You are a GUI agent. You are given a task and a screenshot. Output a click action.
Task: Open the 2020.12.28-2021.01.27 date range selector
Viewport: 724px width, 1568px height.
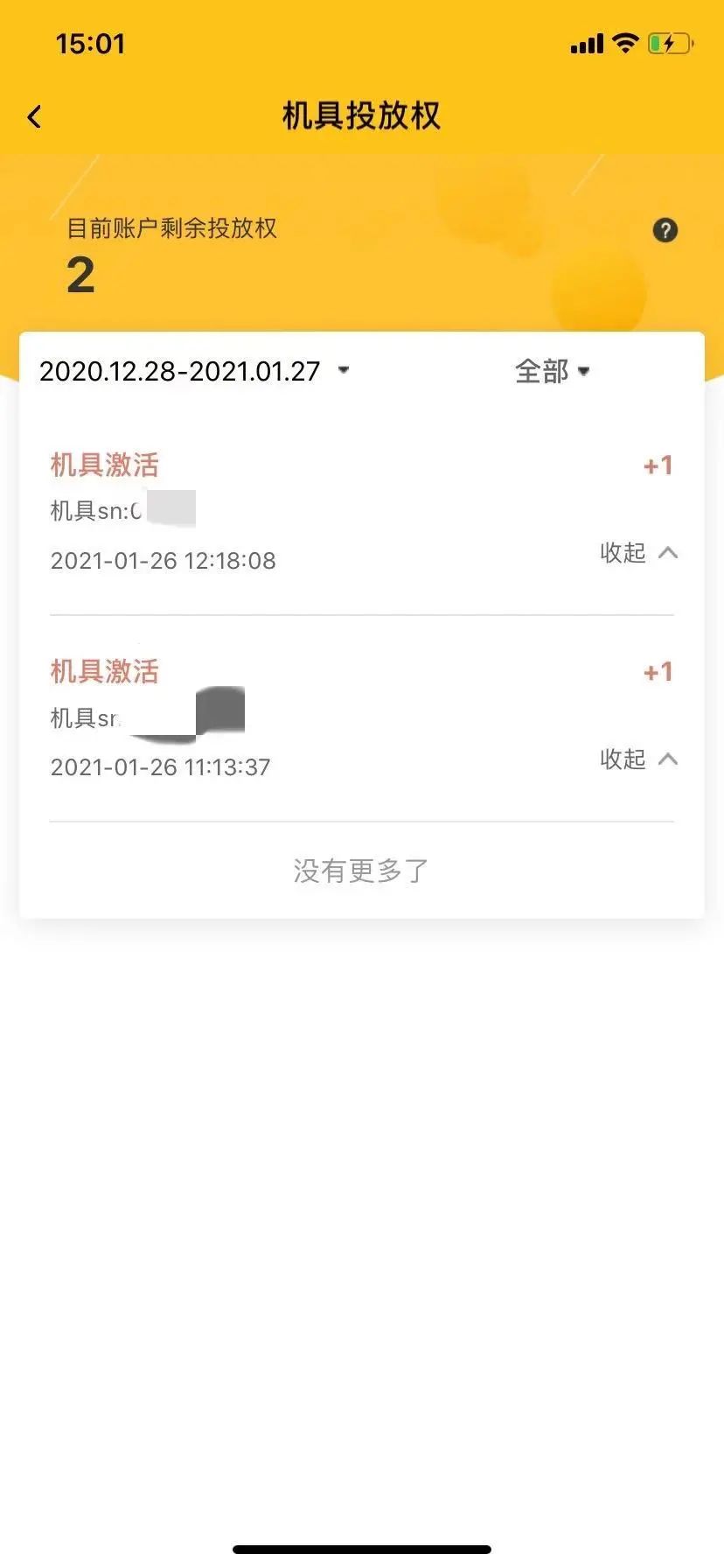181,371
